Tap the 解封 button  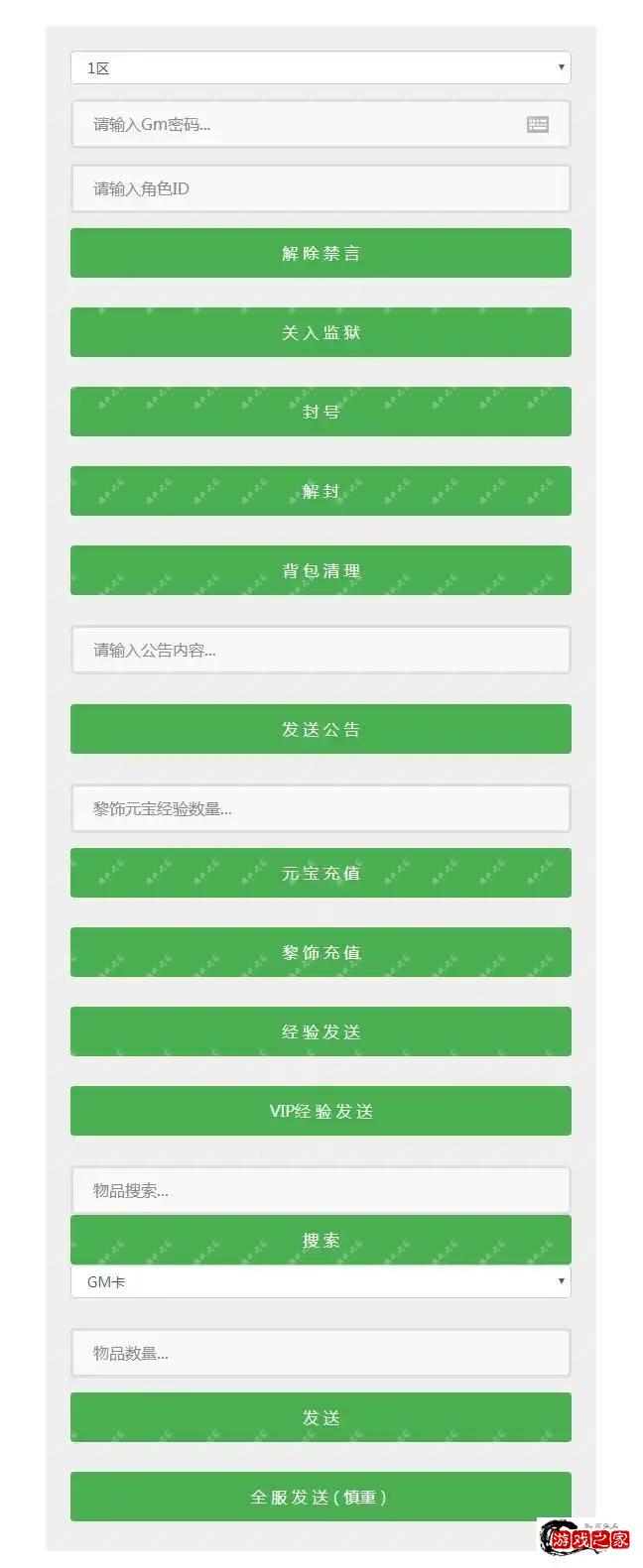[320, 491]
